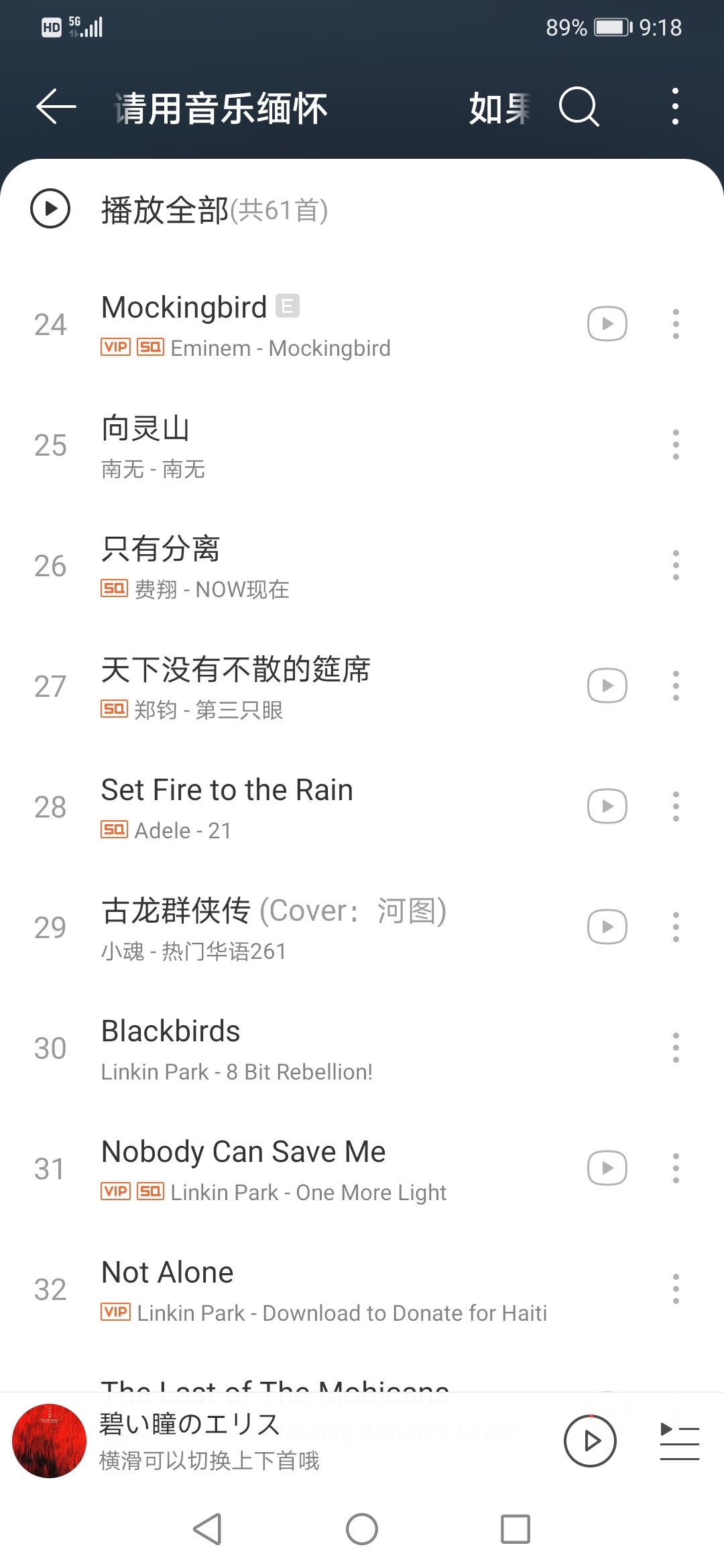This screenshot has height=1568, width=724.
Task: Watch the Nobody Can Save Me video
Action: (x=607, y=1169)
